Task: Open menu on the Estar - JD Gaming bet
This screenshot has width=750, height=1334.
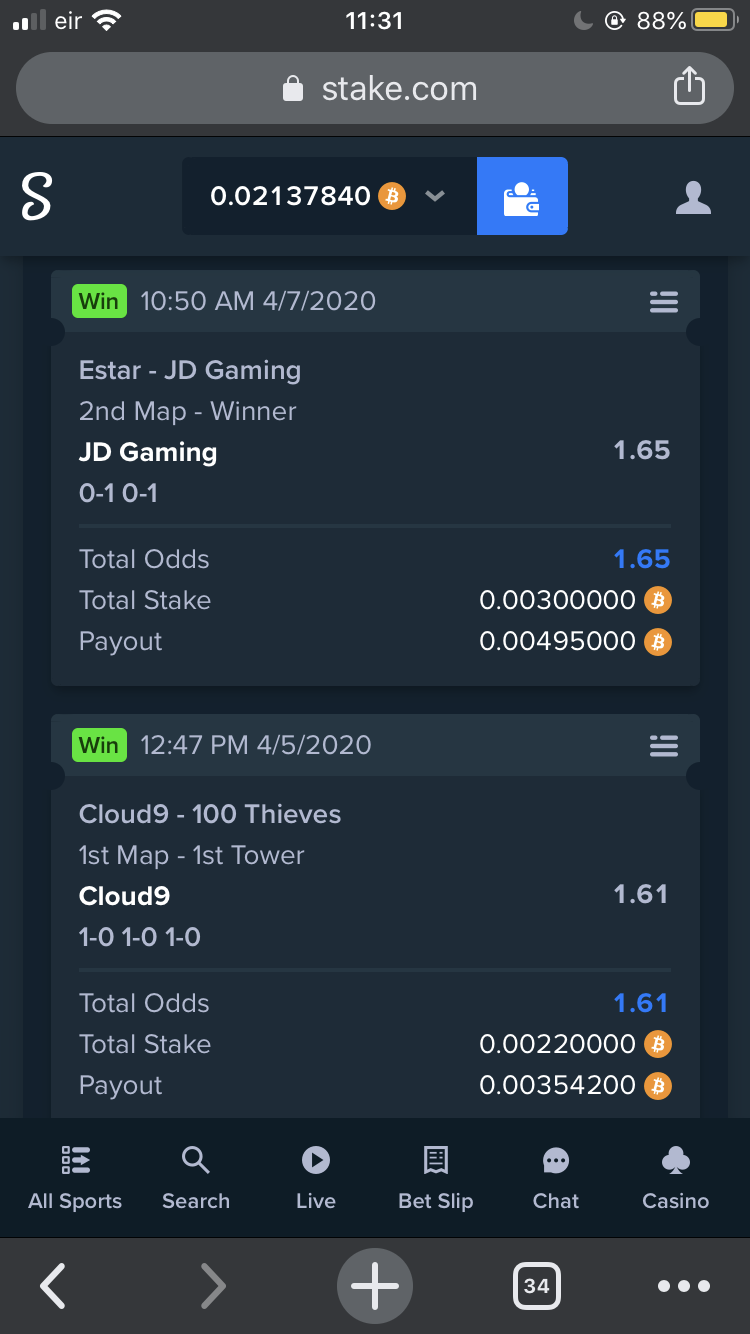Action: tap(664, 301)
